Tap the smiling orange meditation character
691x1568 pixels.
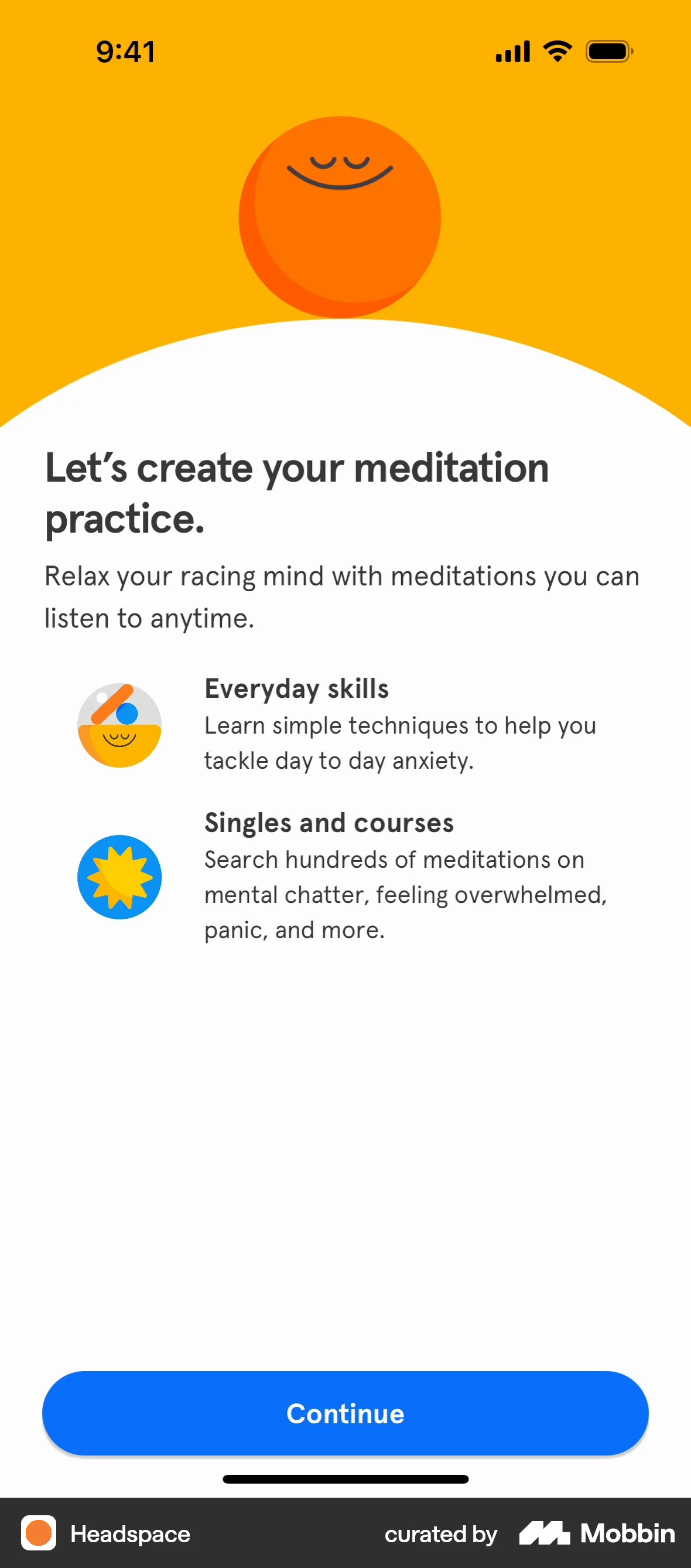[342, 216]
